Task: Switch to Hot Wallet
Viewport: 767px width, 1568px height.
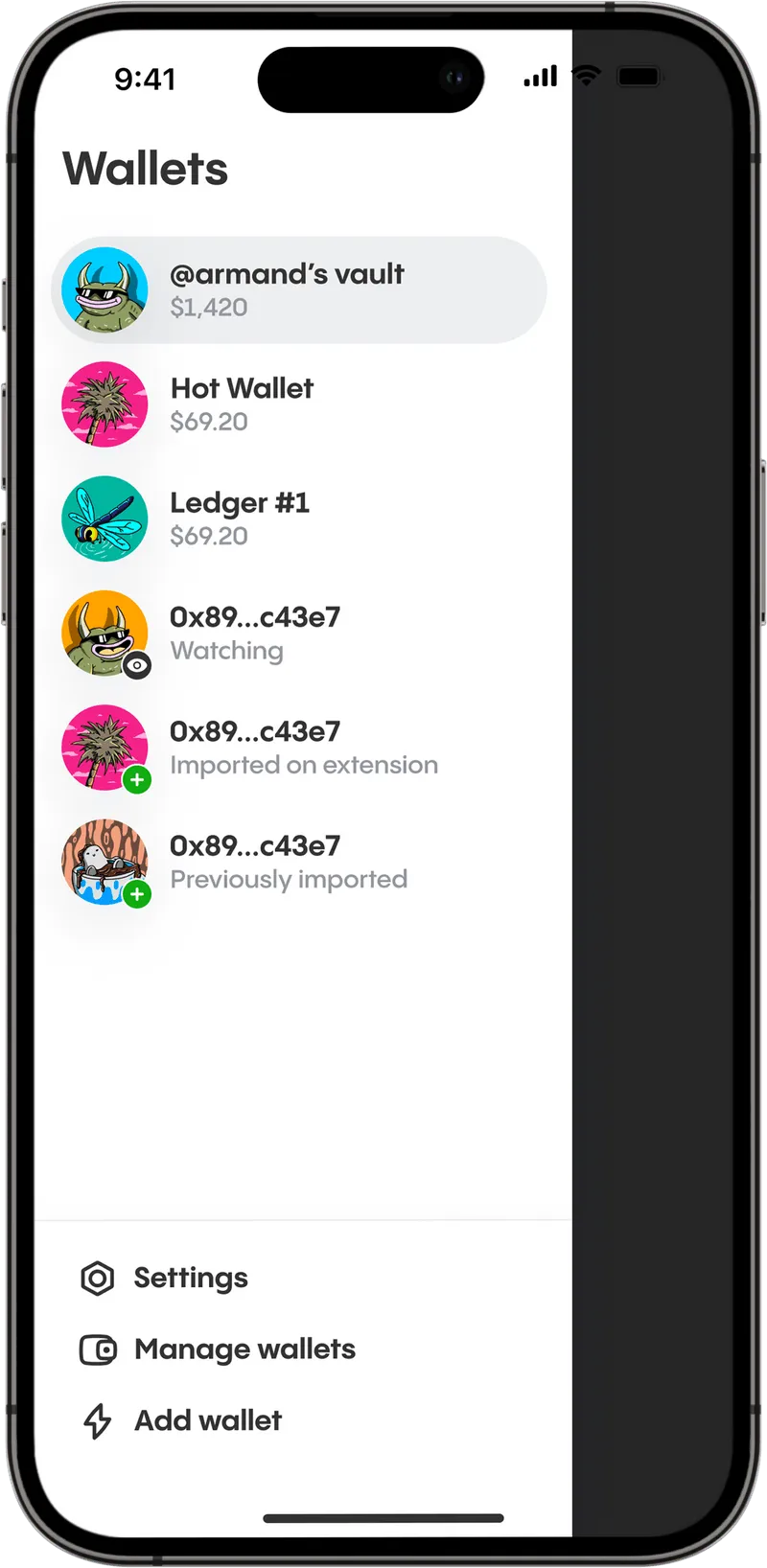Action: coord(299,404)
